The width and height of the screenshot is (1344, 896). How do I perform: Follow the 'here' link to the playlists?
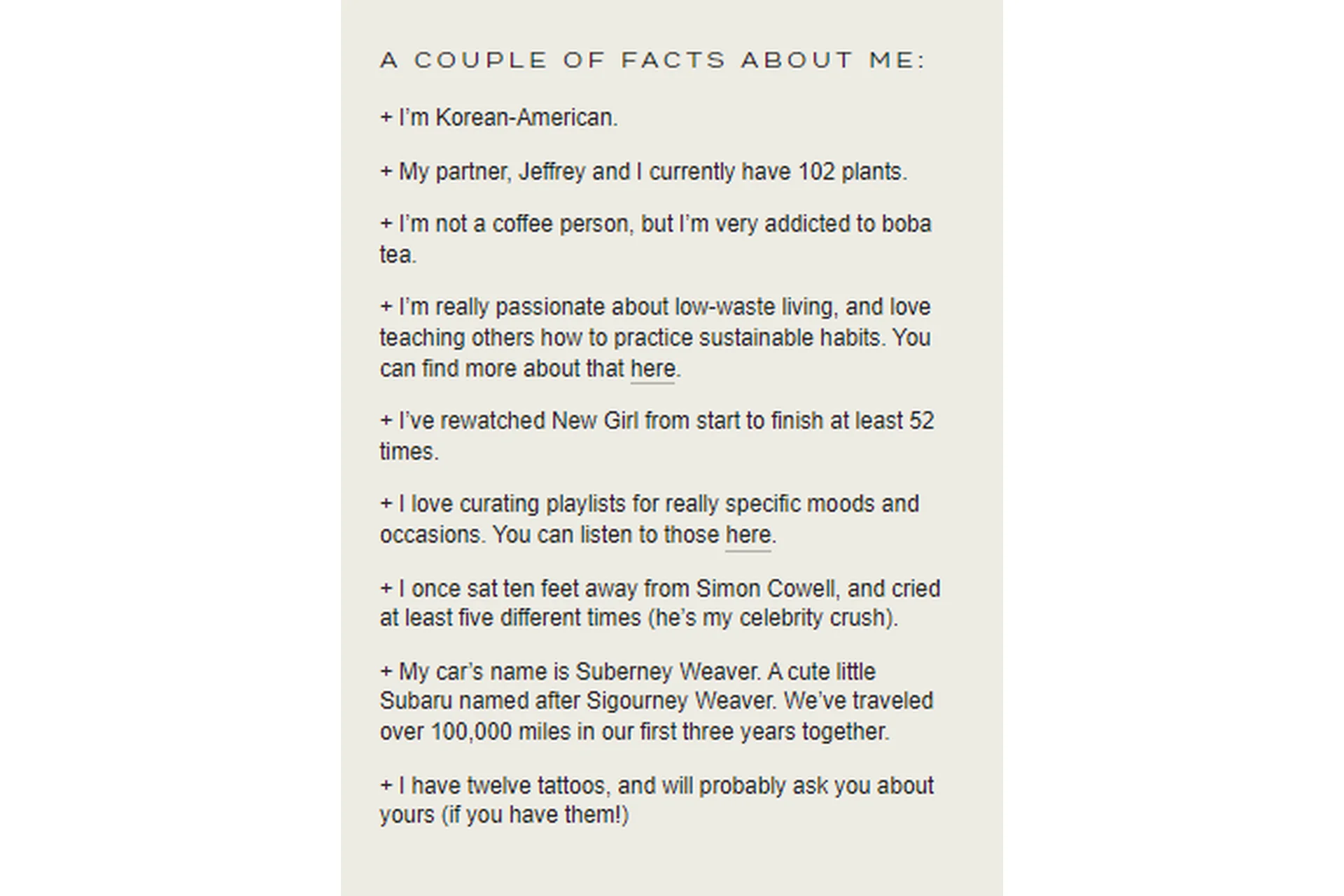tap(748, 535)
